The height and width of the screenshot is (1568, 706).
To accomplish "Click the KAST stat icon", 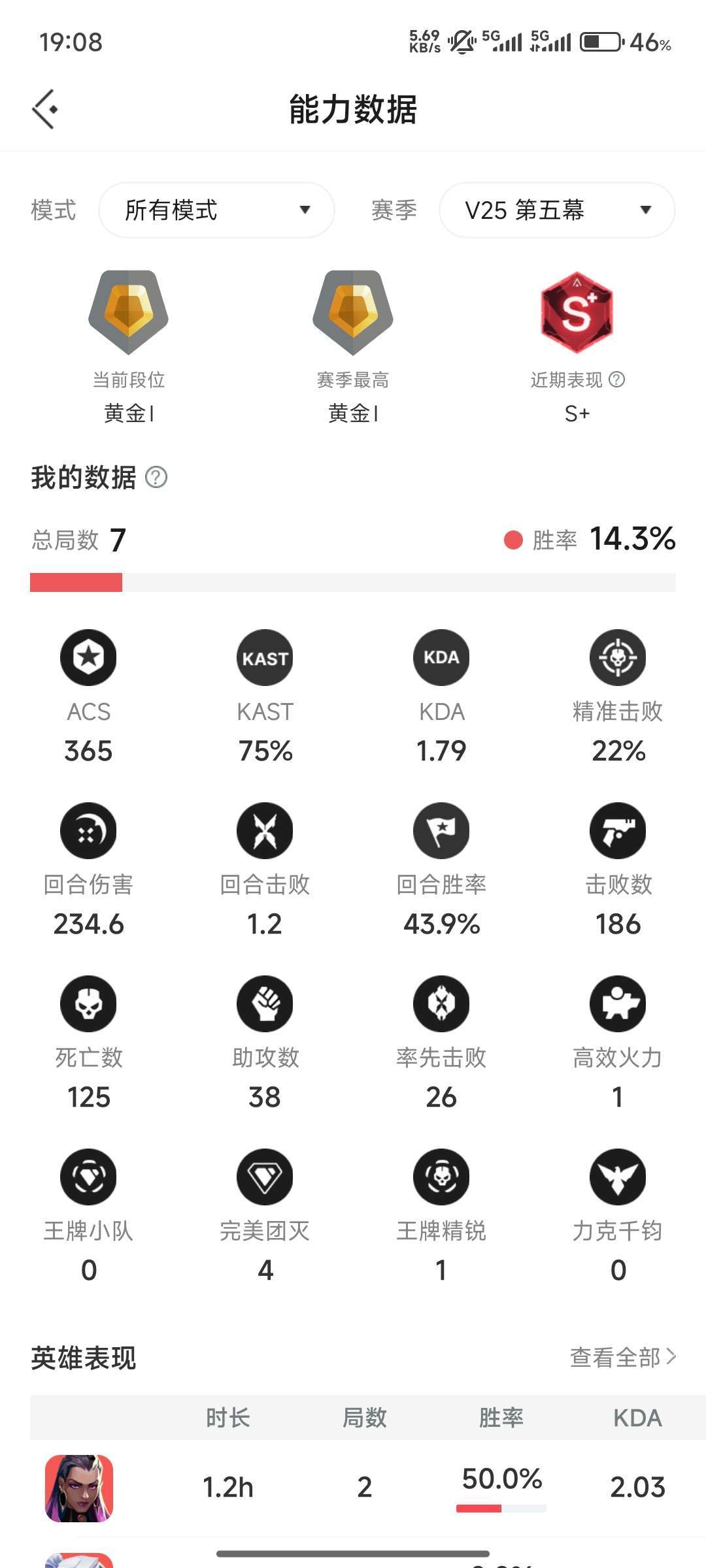I will [x=264, y=658].
